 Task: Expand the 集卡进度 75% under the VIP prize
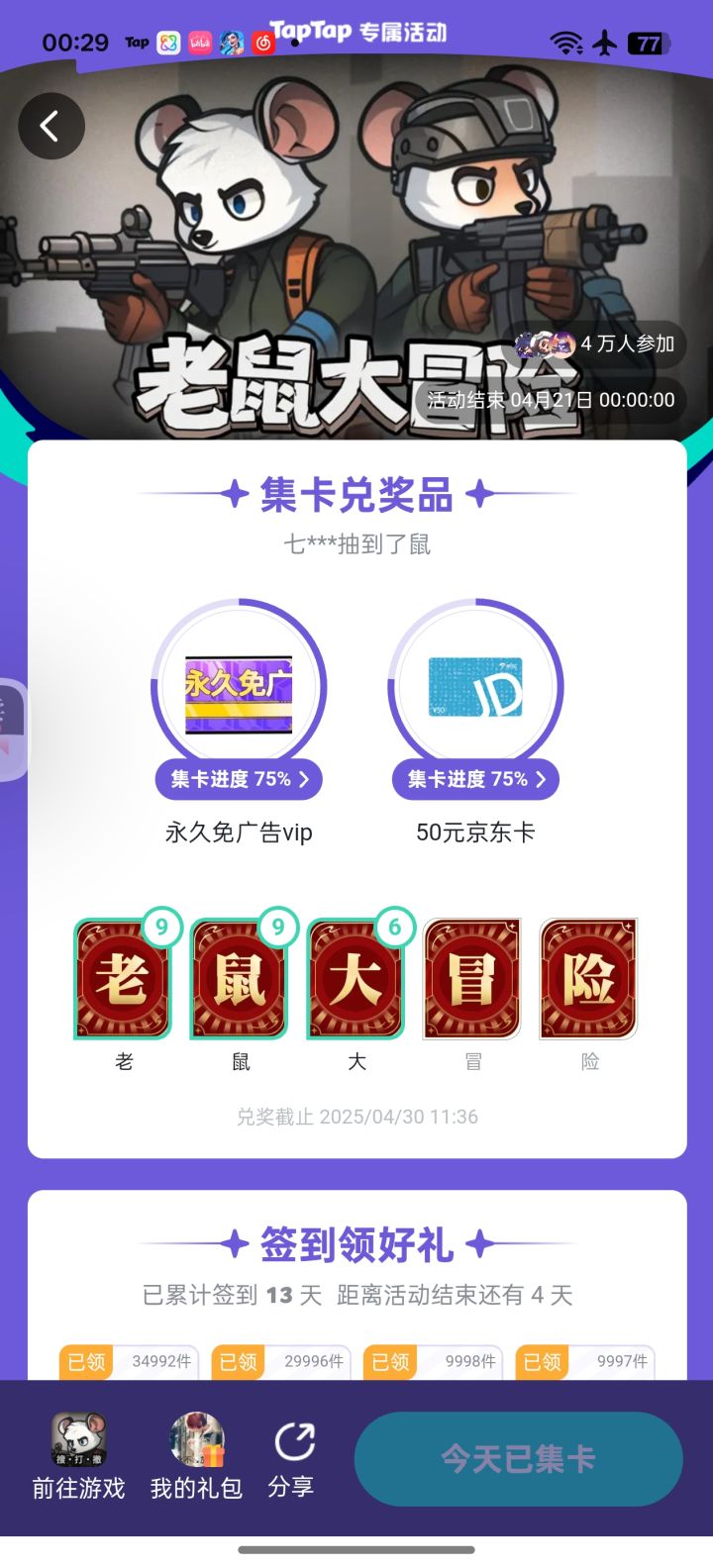click(237, 779)
